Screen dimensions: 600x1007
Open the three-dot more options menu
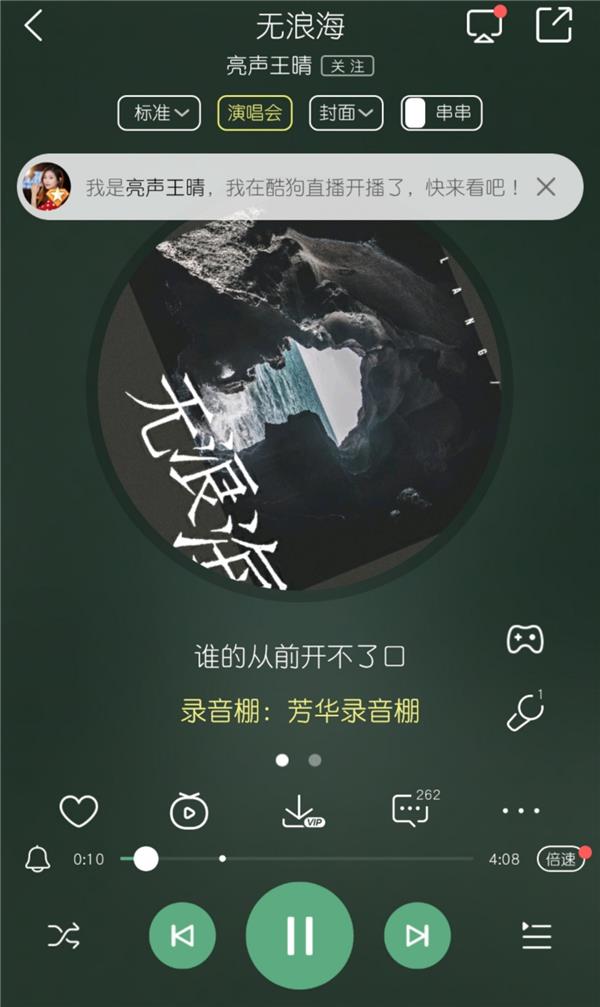[521, 810]
